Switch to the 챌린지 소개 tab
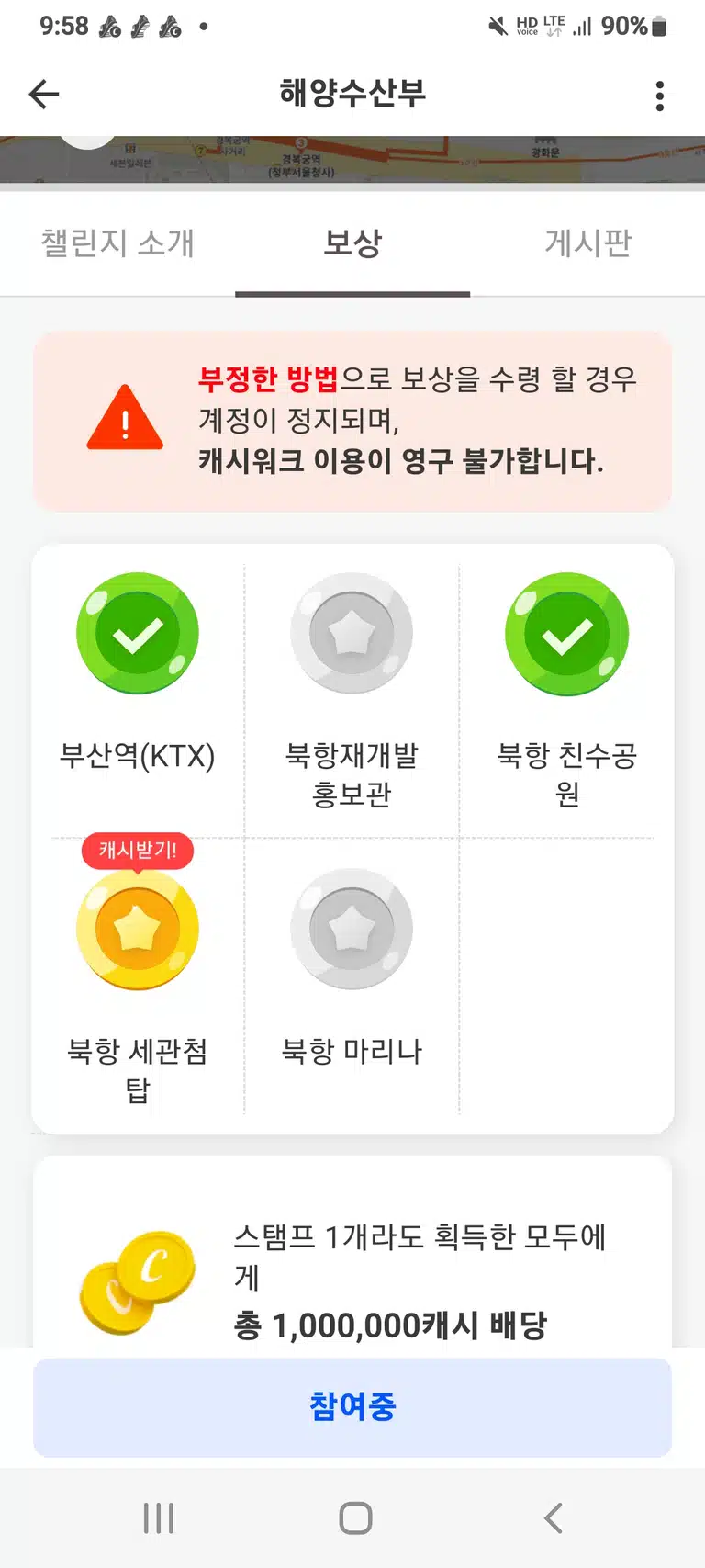The height and width of the screenshot is (1568, 705). click(x=117, y=243)
